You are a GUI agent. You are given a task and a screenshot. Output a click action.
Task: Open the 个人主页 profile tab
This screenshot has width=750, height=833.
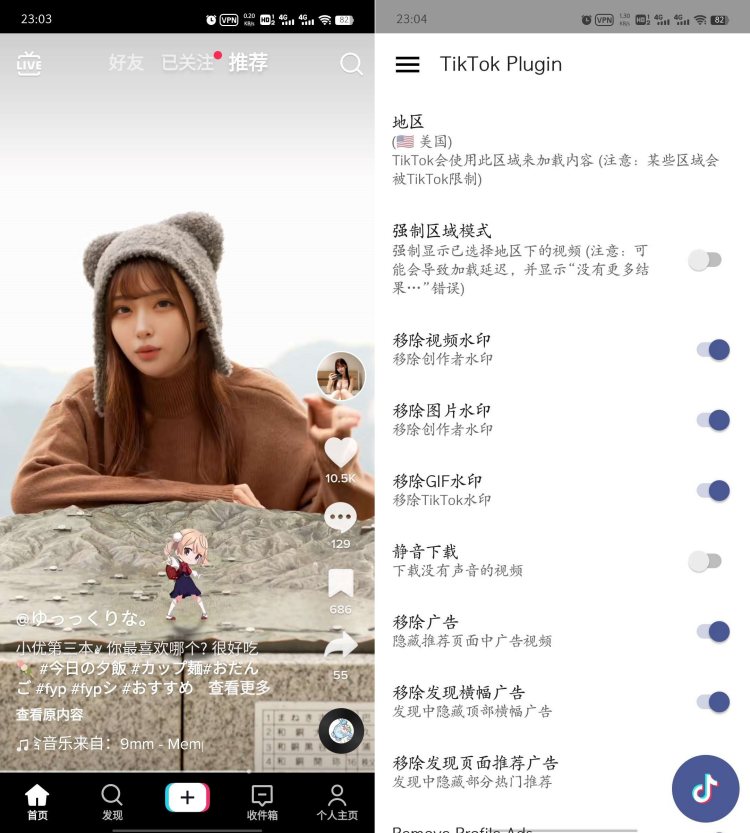pyautogui.click(x=337, y=802)
